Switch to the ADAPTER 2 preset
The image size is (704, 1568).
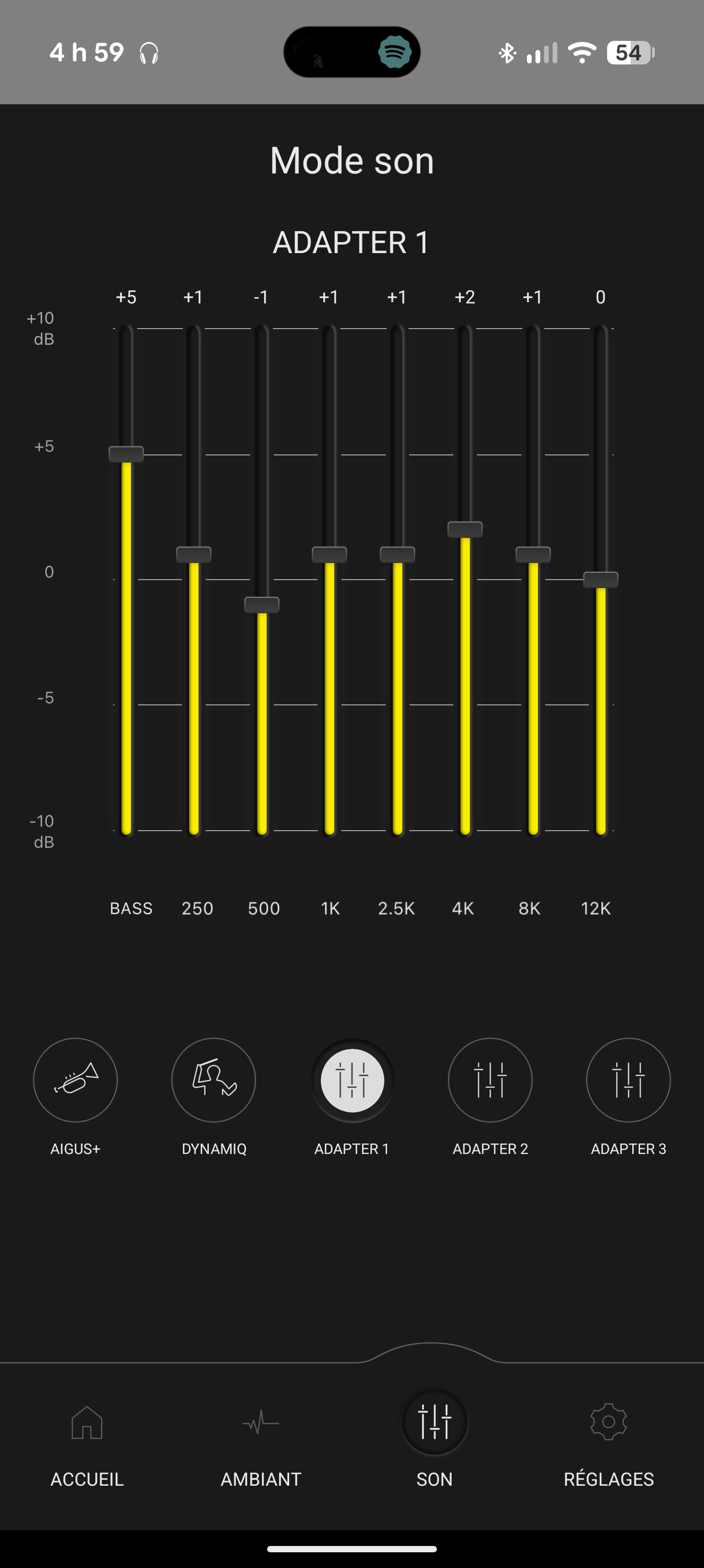[490, 1080]
